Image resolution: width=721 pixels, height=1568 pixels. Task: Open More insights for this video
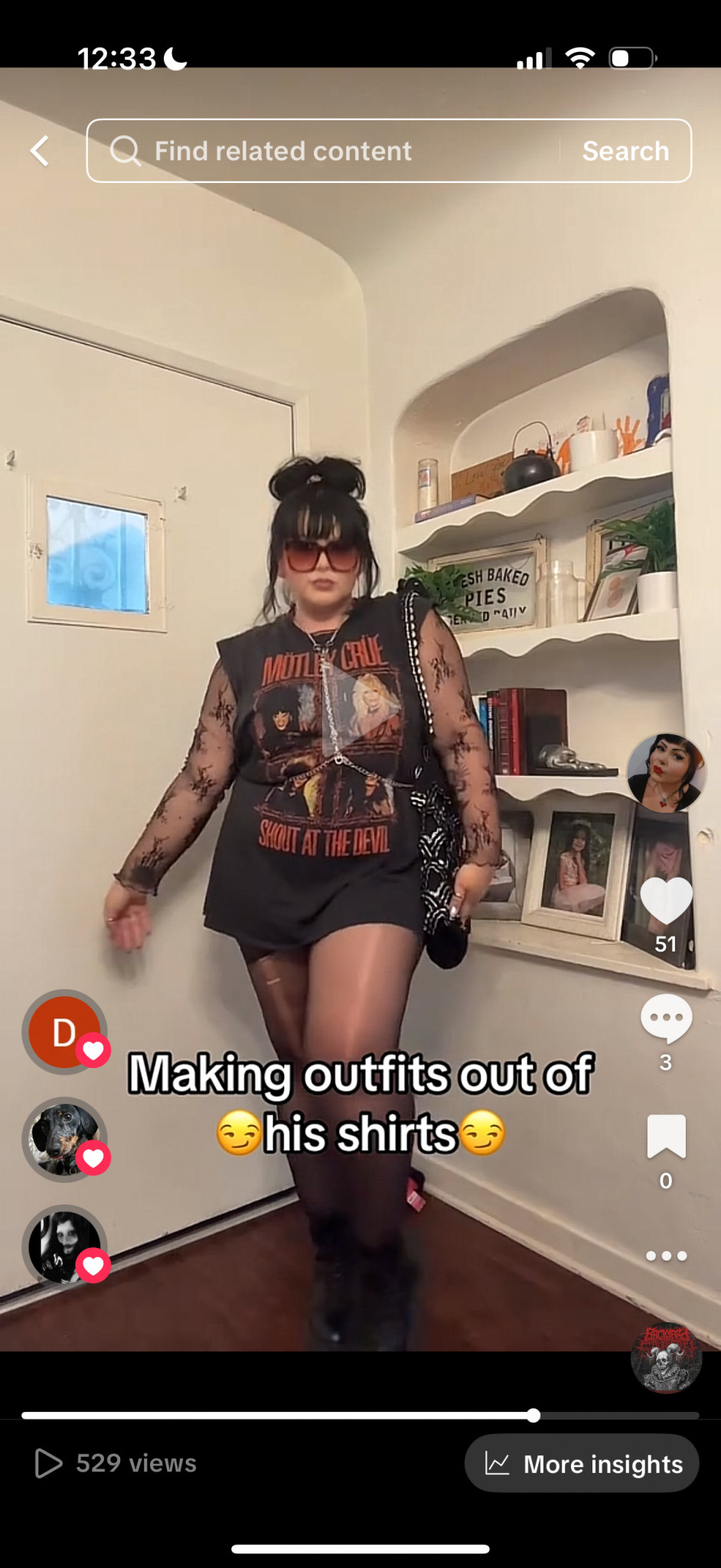click(582, 1463)
